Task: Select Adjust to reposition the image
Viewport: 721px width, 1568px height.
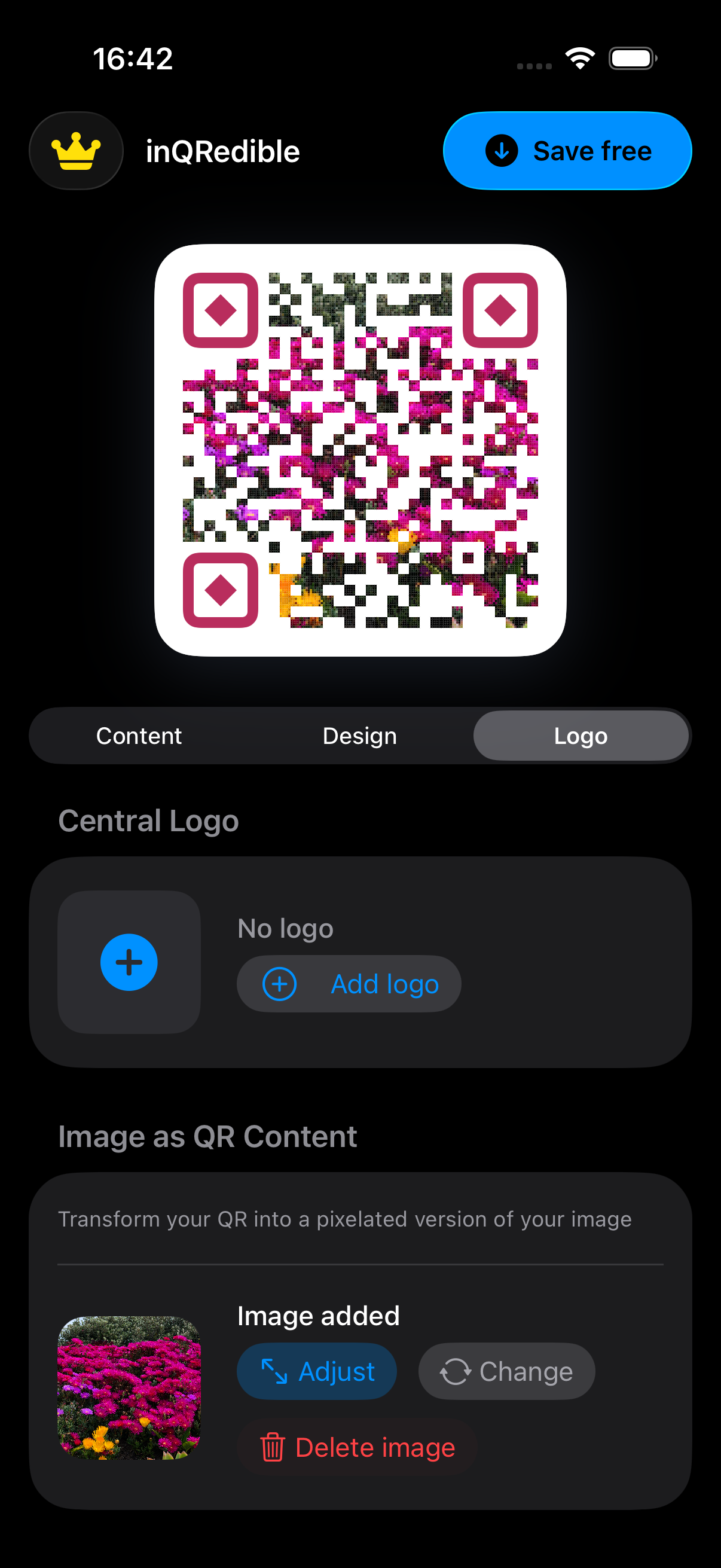Action: coord(317,1371)
